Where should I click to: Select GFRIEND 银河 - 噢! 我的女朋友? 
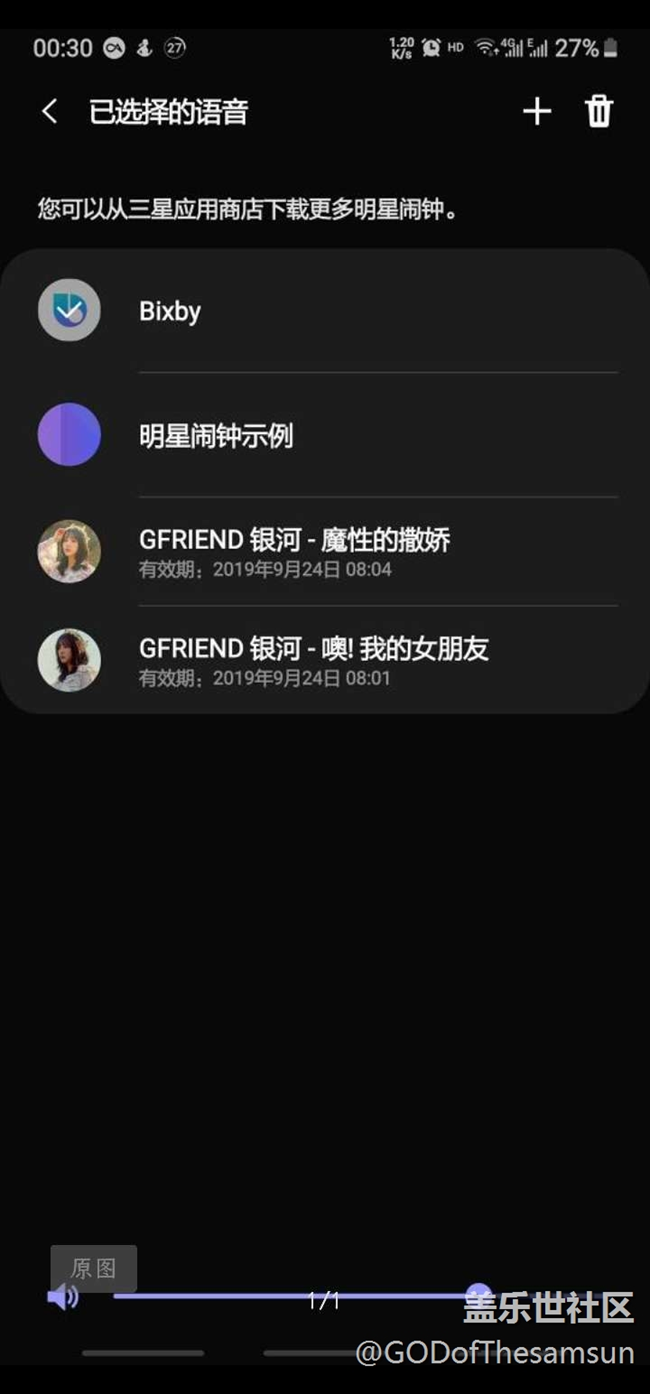pyautogui.click(x=325, y=659)
